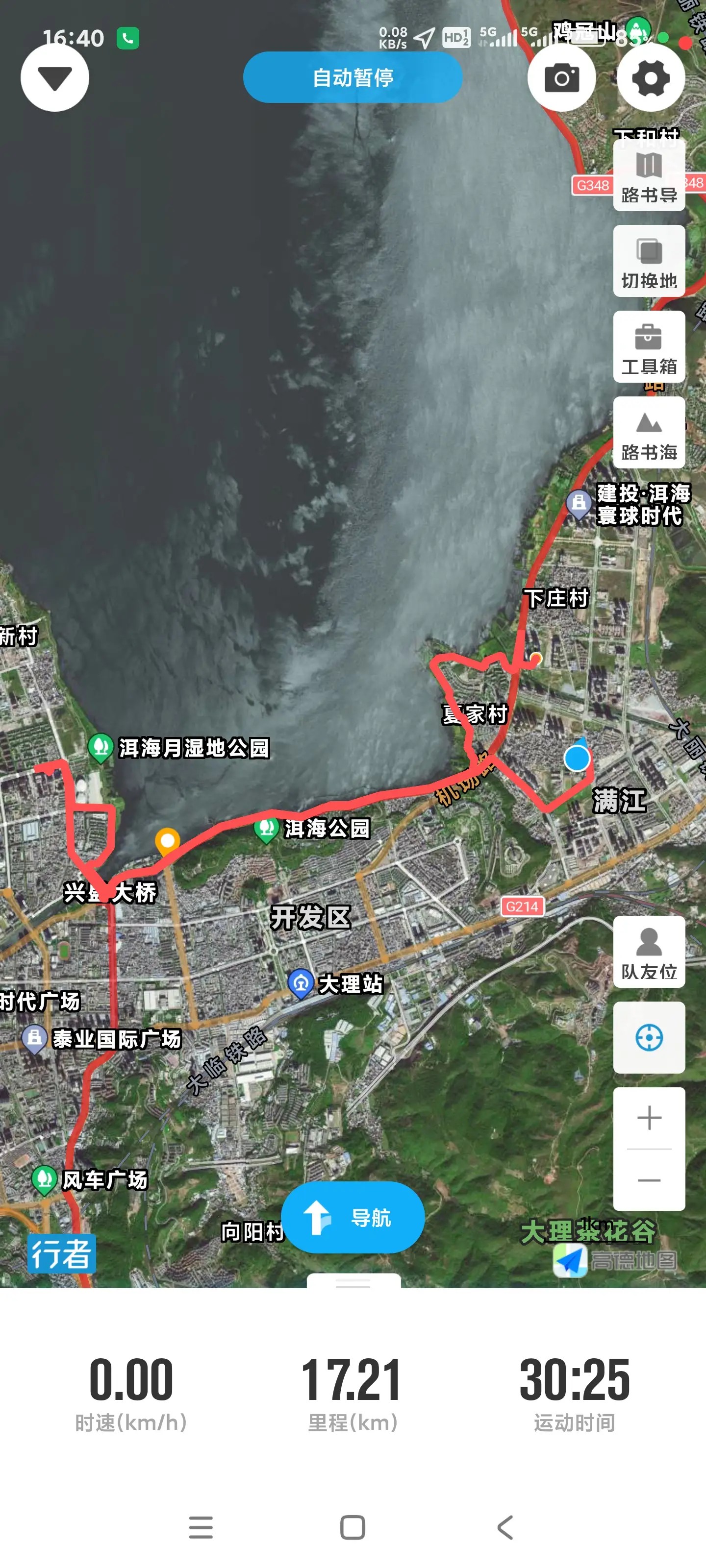Image resolution: width=706 pixels, height=1568 pixels.
Task: Tap the 自动暂停 button
Action: (x=353, y=77)
